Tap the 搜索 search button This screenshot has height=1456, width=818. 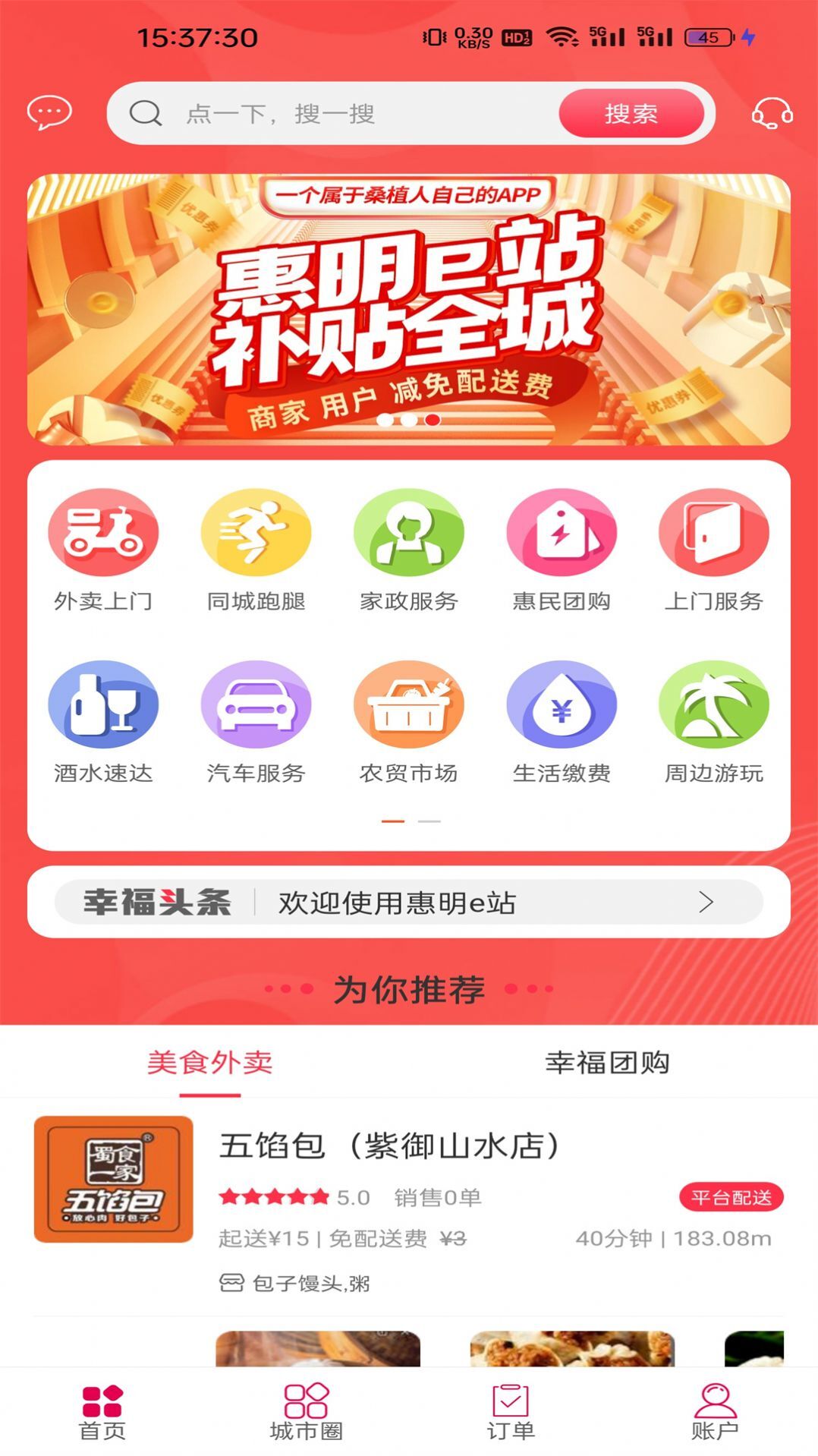click(x=630, y=114)
